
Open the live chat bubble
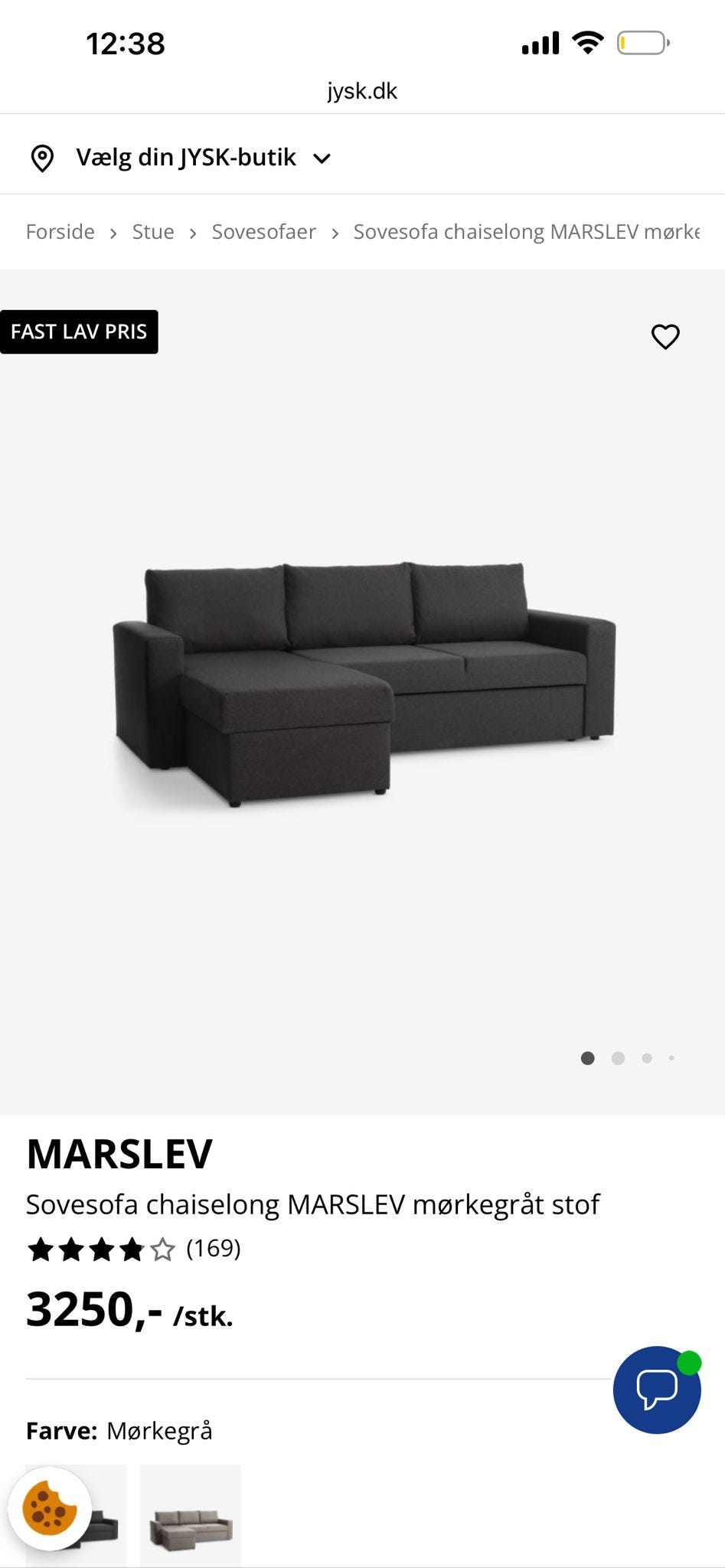pos(657,1389)
